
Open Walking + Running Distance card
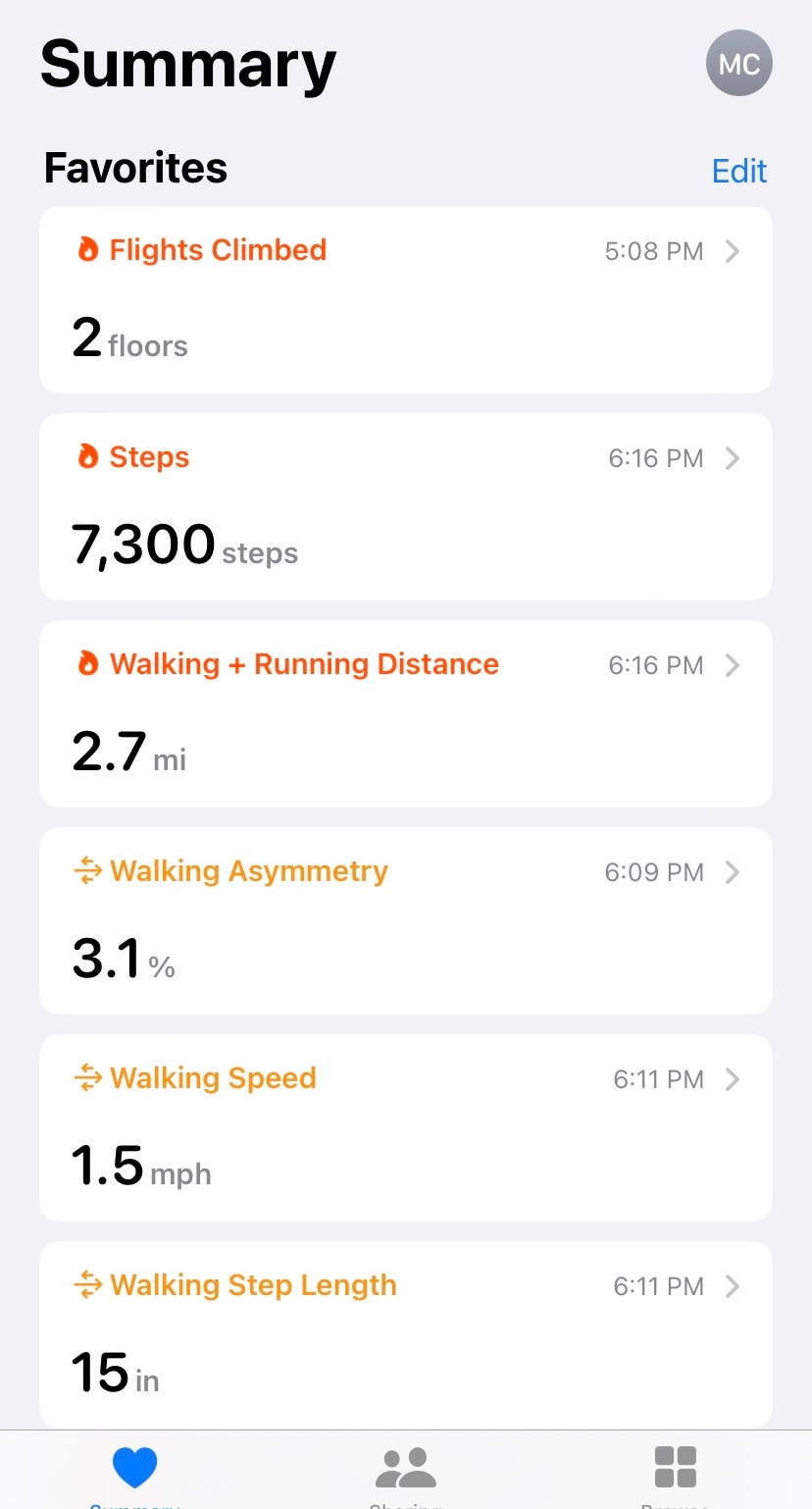(x=405, y=713)
